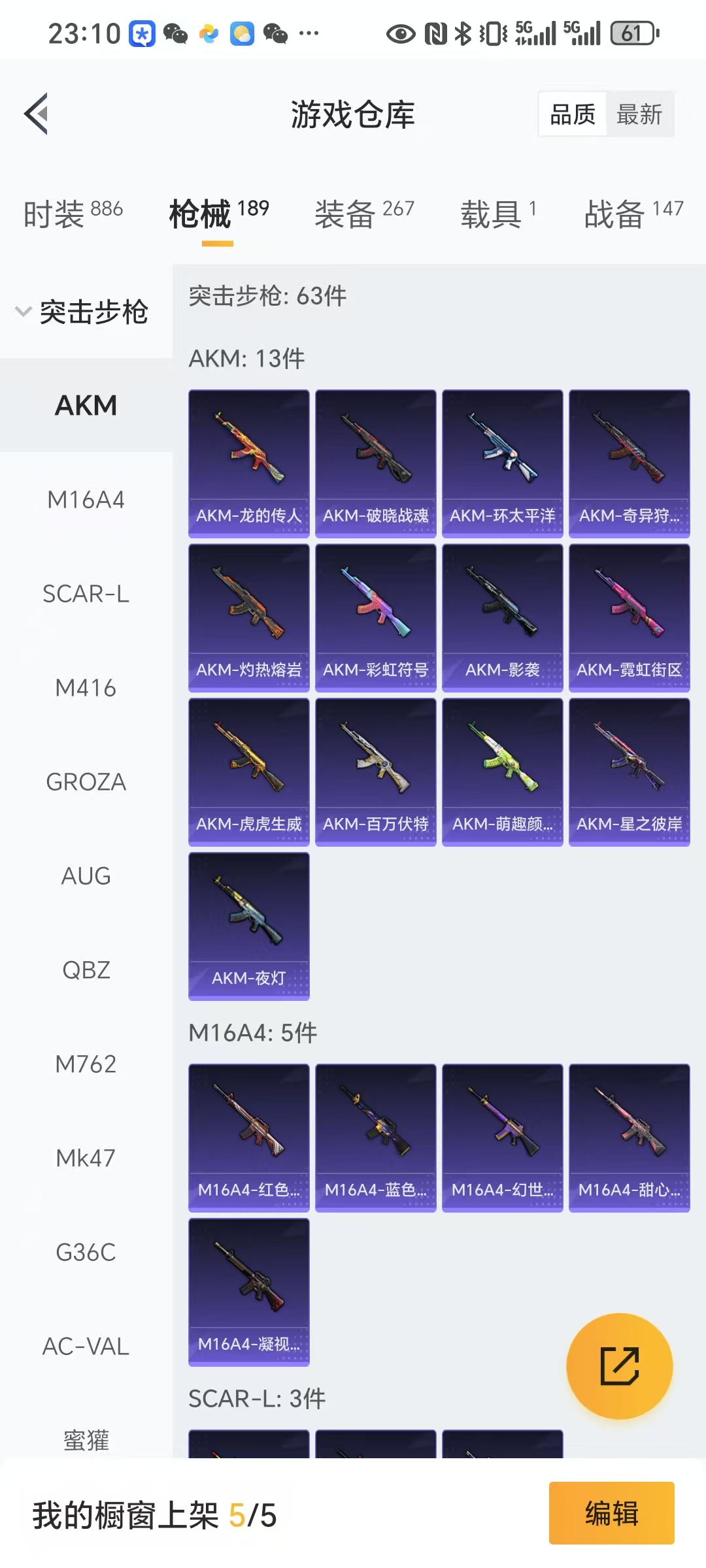Image resolution: width=706 pixels, height=1568 pixels.
Task: Select SCAR-L in the side list
Action: (x=86, y=594)
